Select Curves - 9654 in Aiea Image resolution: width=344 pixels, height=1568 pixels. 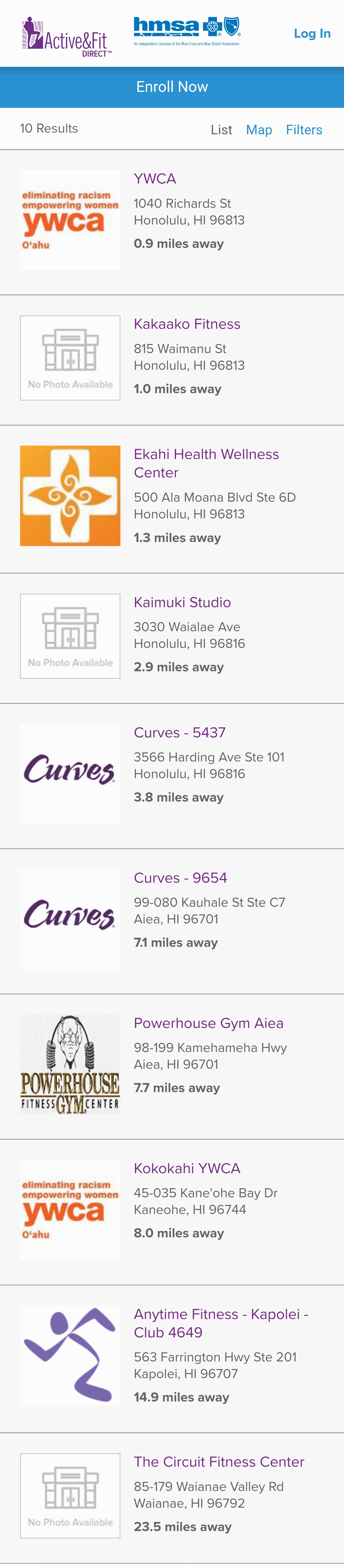point(180,878)
